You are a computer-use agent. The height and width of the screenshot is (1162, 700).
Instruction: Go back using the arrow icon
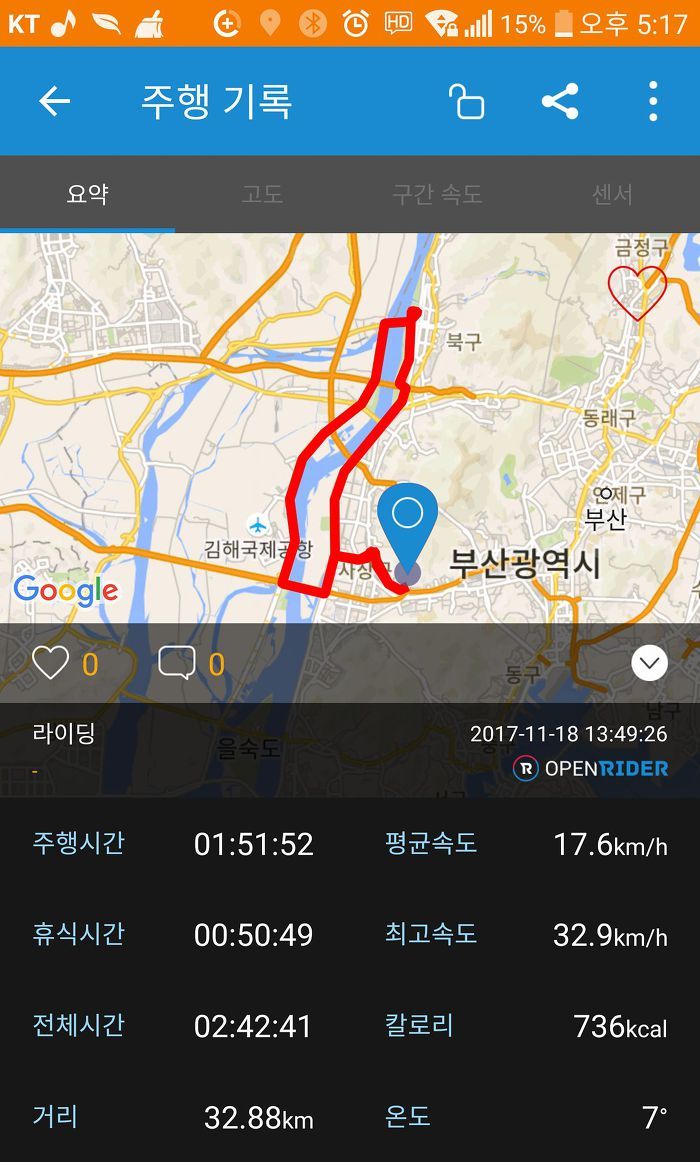pos(54,101)
